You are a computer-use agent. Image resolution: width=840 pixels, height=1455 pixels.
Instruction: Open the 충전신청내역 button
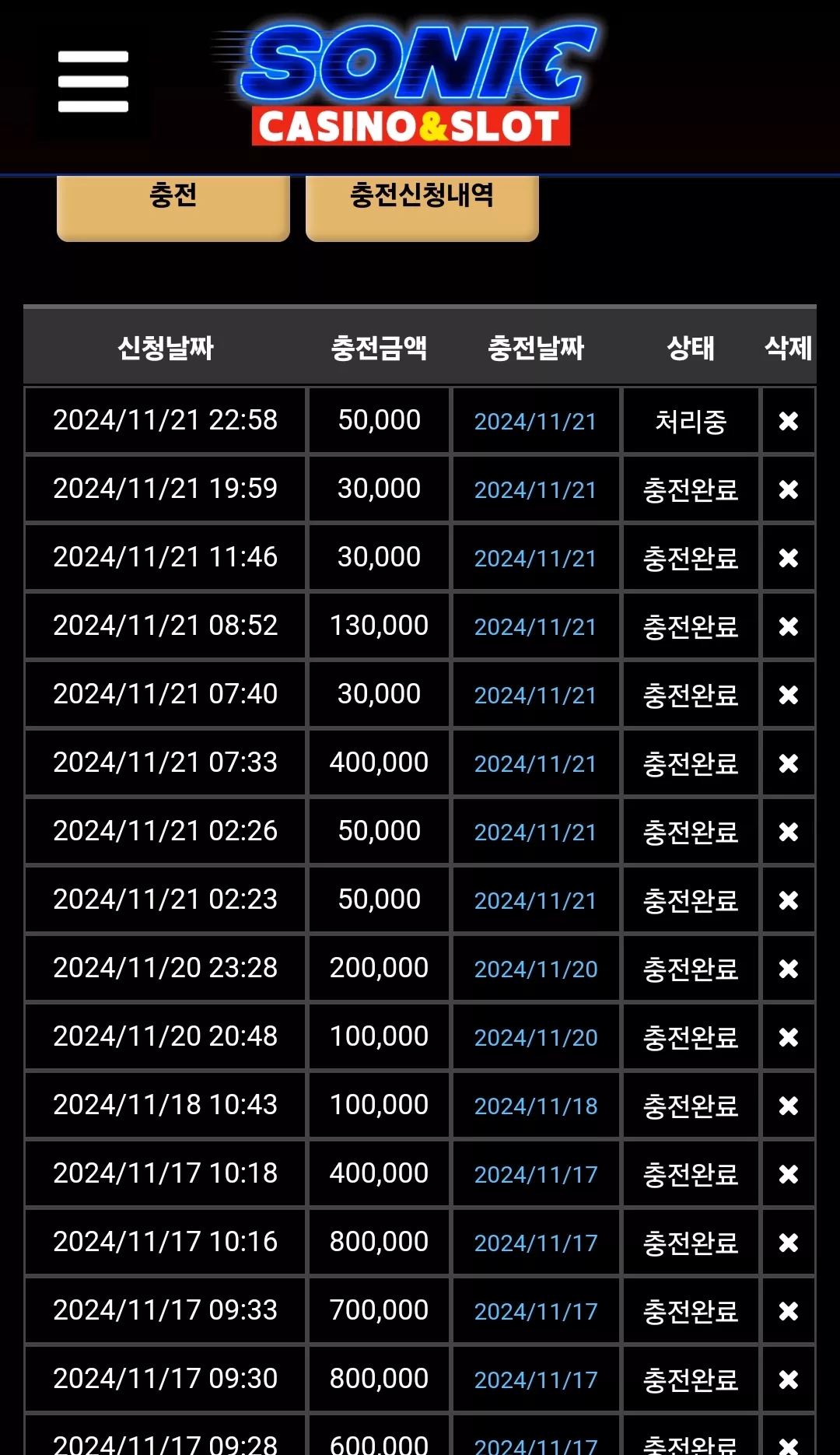pos(422,207)
